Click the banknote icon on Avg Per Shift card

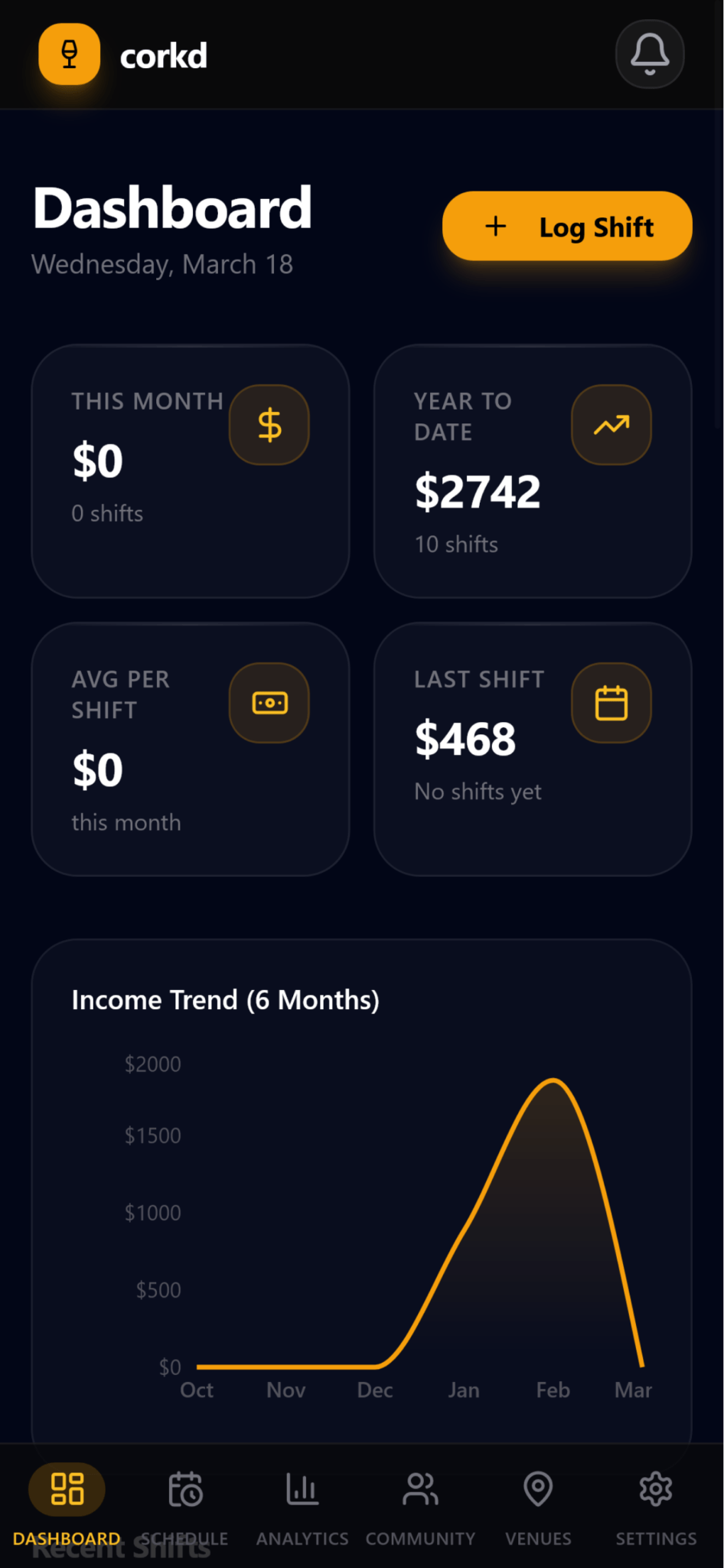(269, 702)
